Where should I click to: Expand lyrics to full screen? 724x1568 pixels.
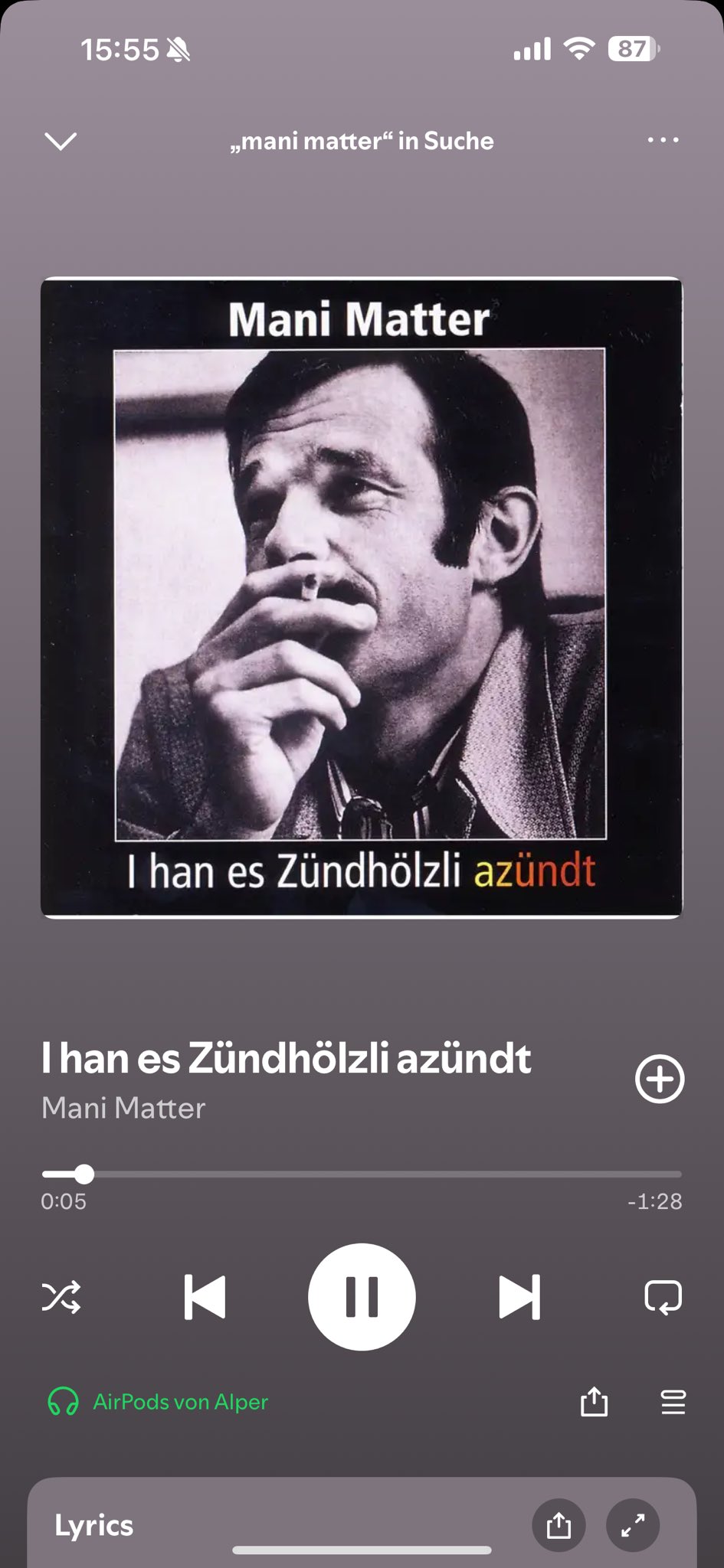pyautogui.click(x=632, y=1526)
